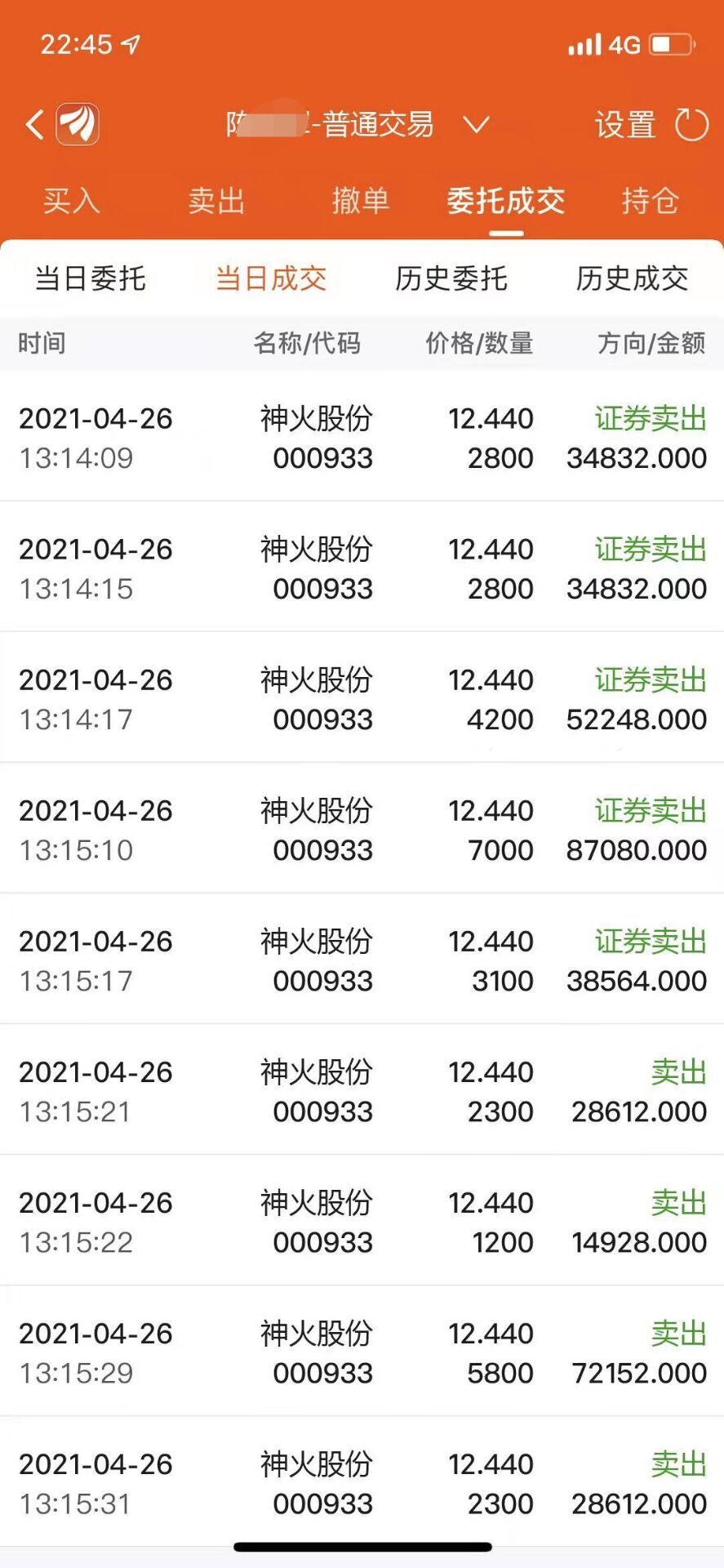Refresh the trade records

(691, 125)
